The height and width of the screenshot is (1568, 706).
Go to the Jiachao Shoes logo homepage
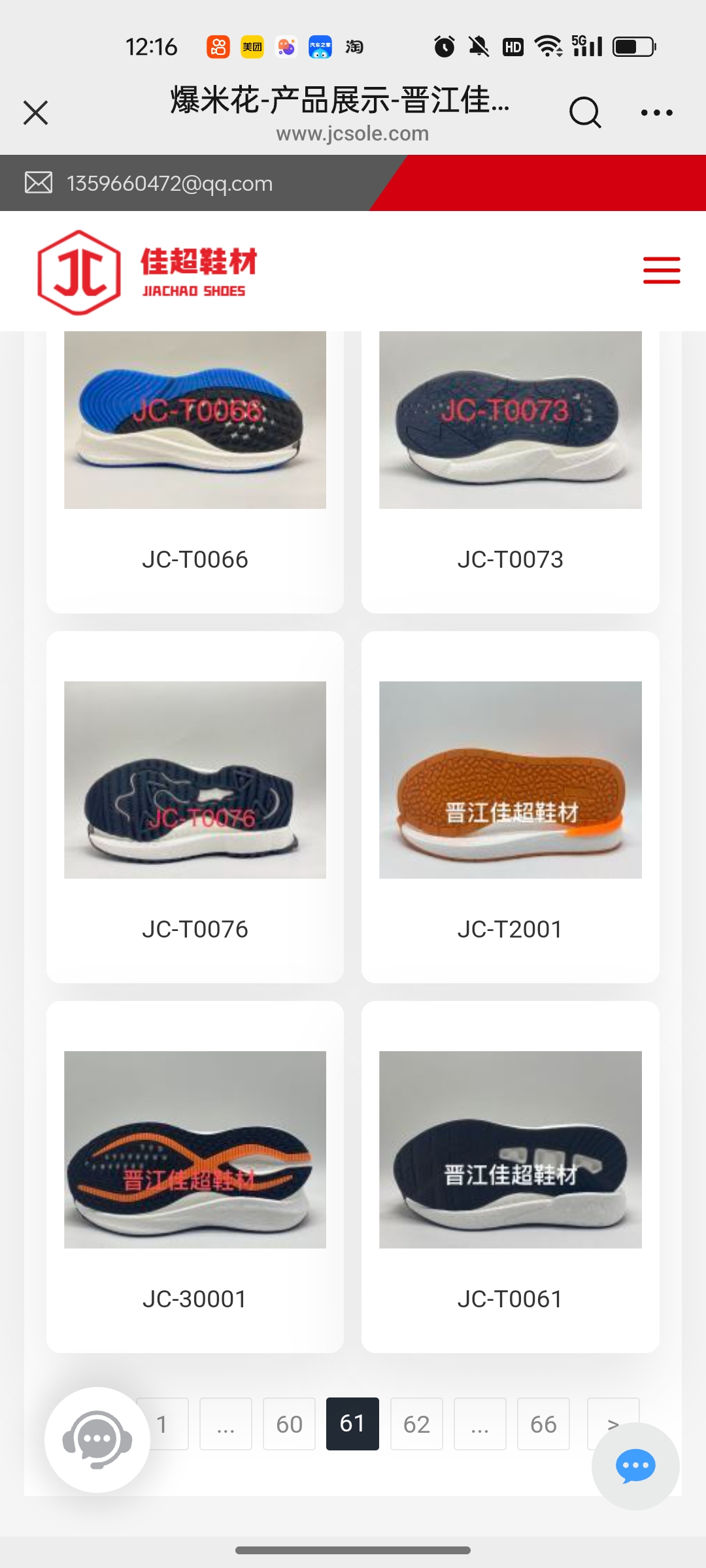[x=147, y=272]
